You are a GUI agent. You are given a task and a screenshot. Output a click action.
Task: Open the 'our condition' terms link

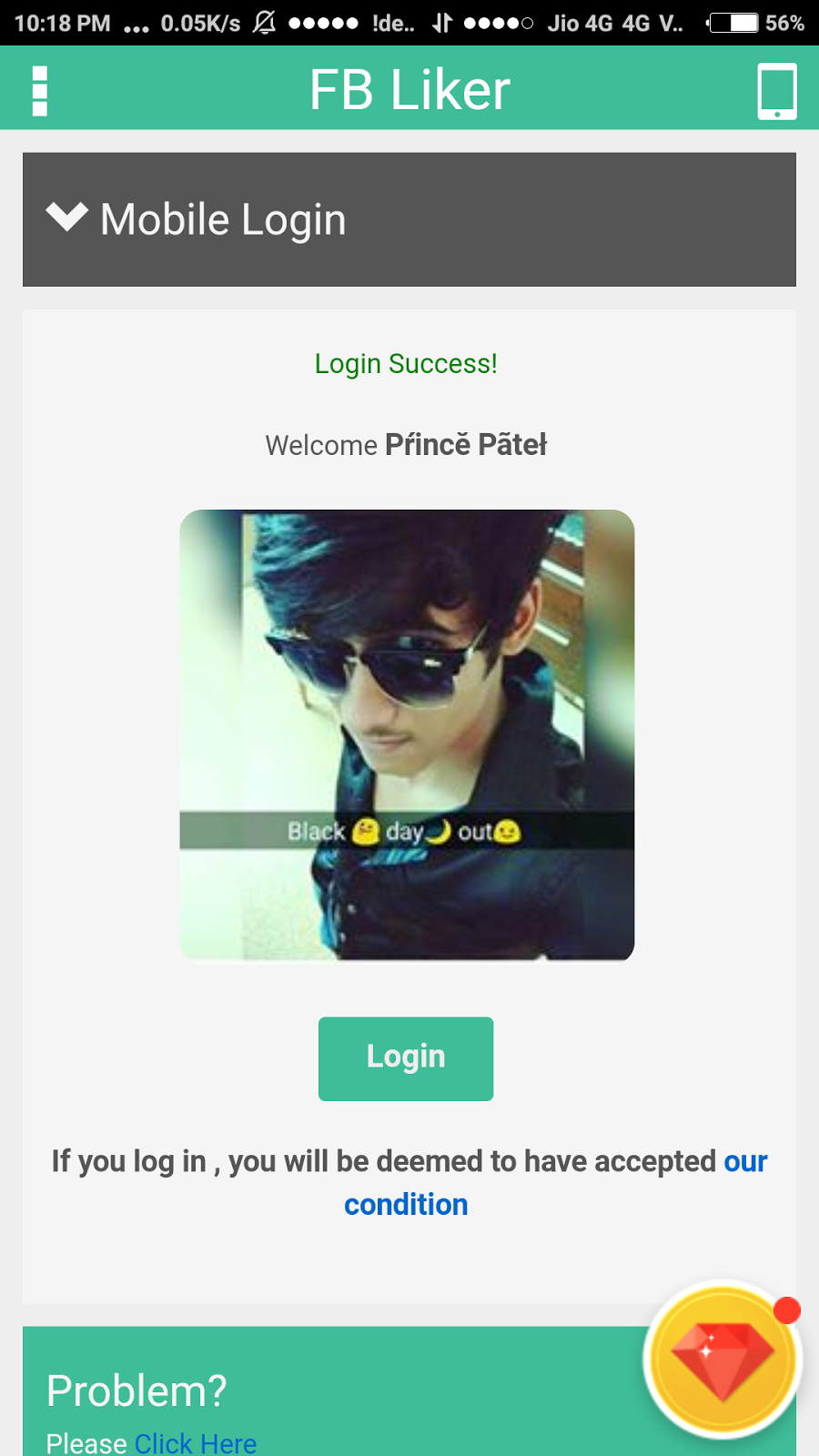(406, 1204)
